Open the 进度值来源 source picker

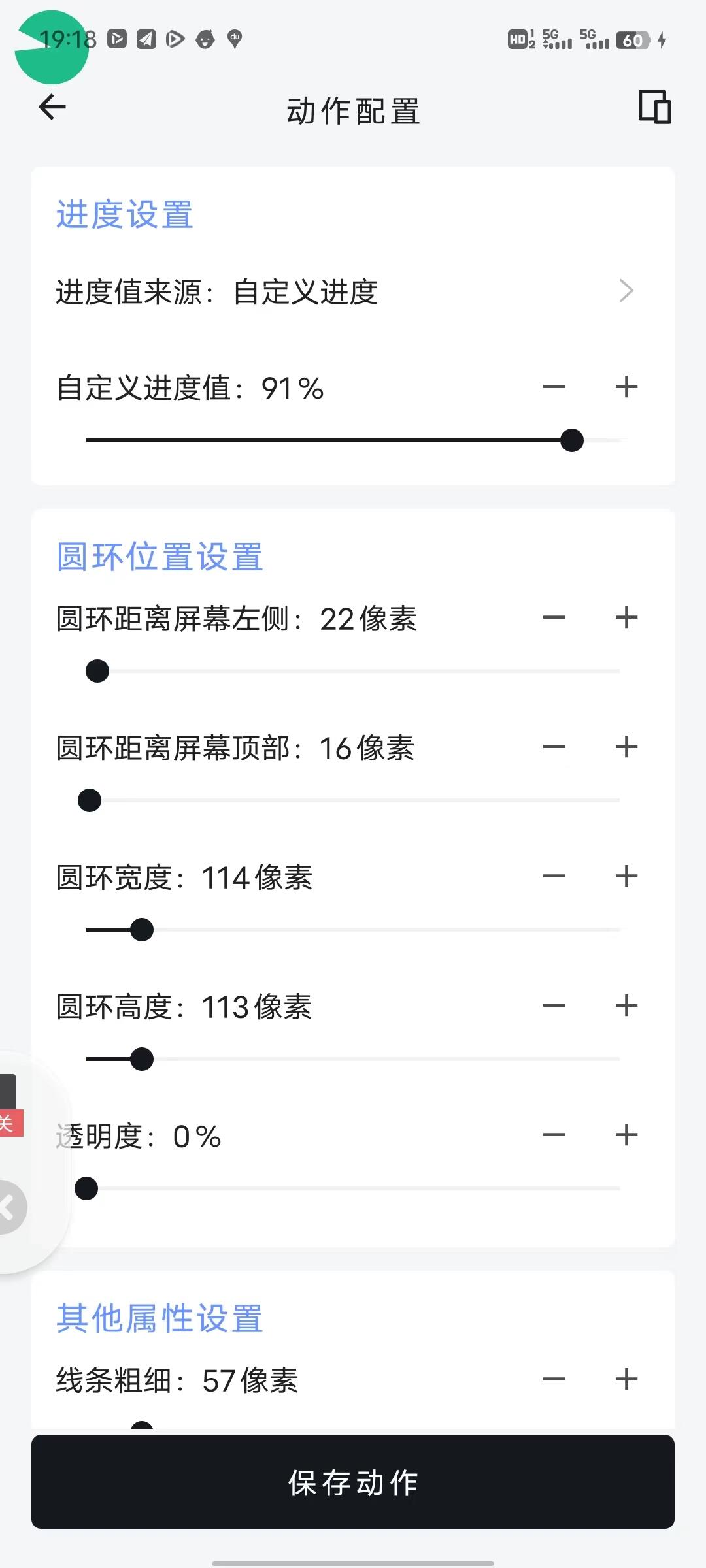(353, 291)
